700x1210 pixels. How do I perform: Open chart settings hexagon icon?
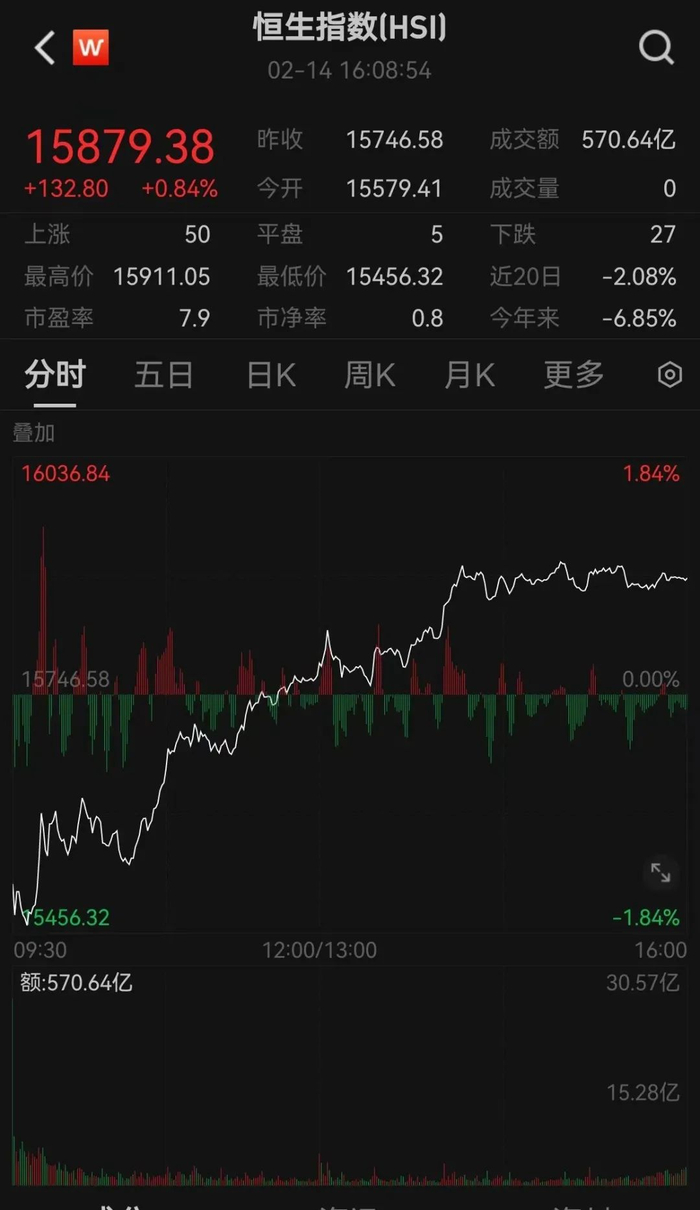669,375
